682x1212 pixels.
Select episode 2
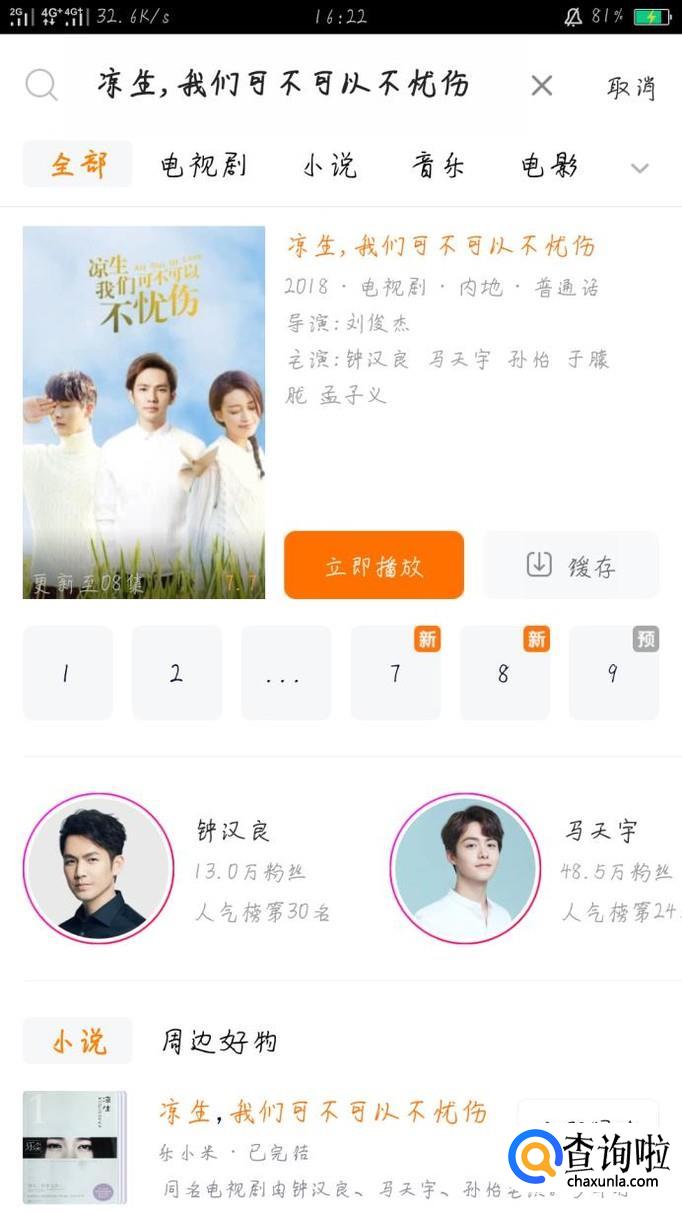[176, 673]
